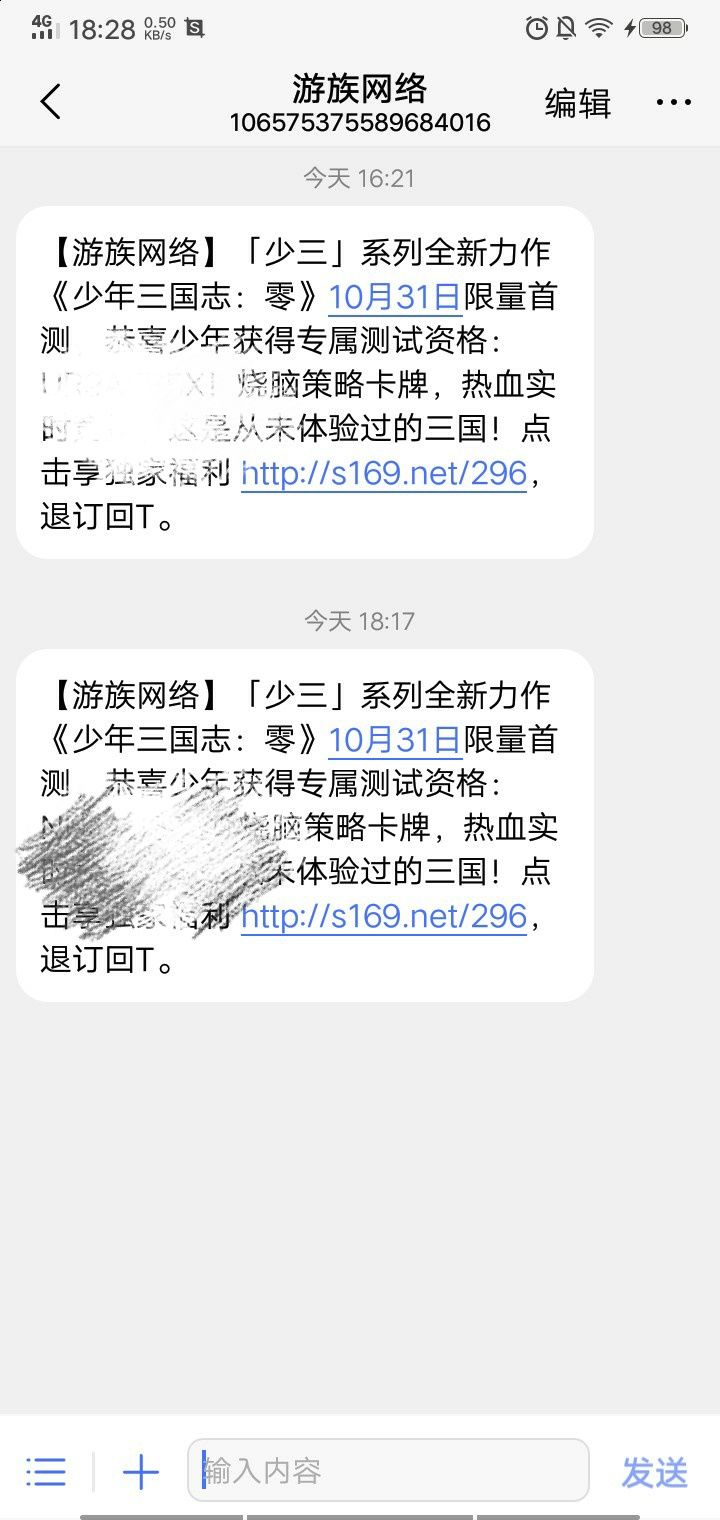Open the three-dot overflow menu
The height and width of the screenshot is (1520, 720).
coord(673,103)
